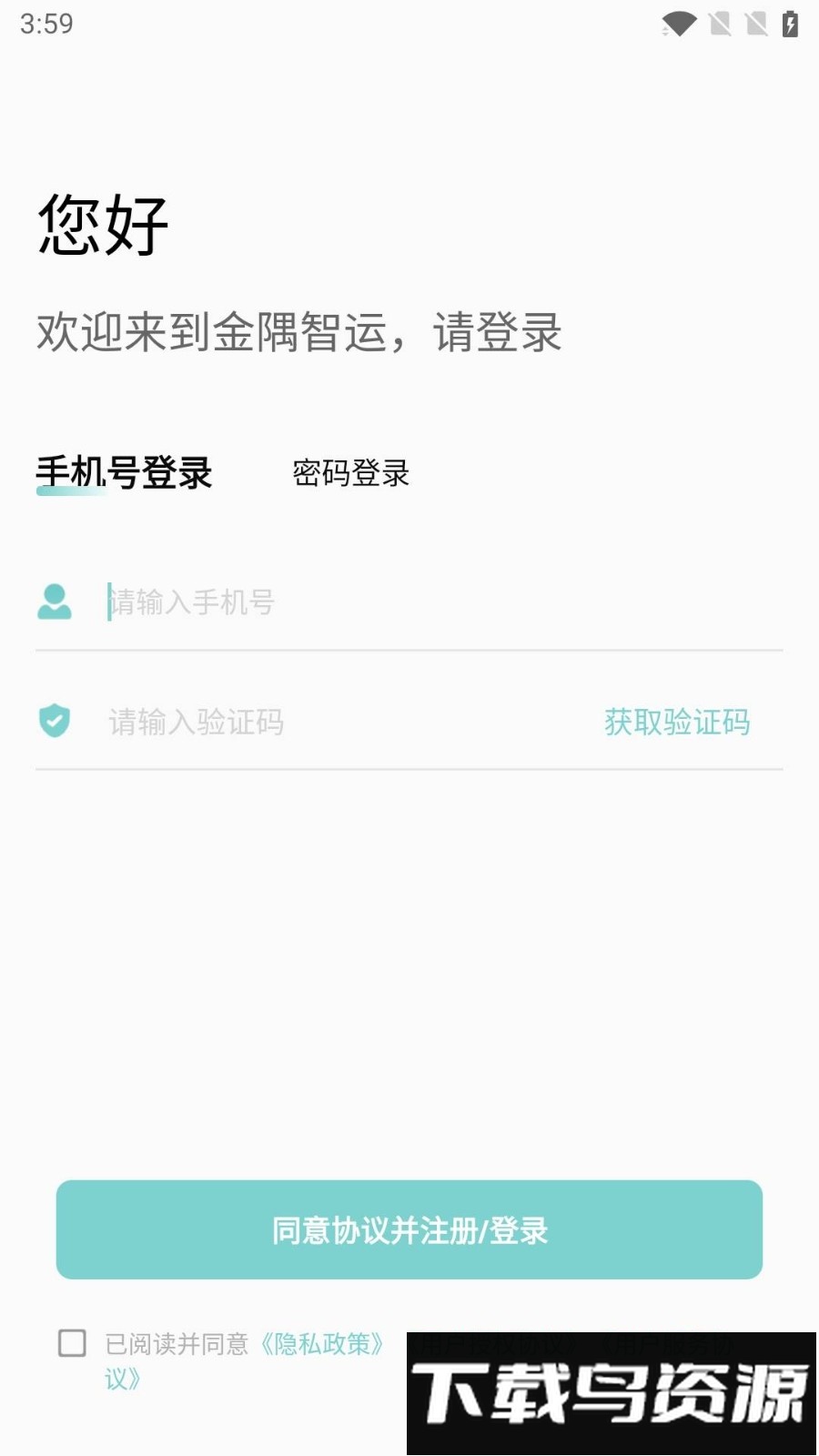The height and width of the screenshot is (1456, 819).
Task: Select the 手机号登录 tab
Action: (124, 473)
